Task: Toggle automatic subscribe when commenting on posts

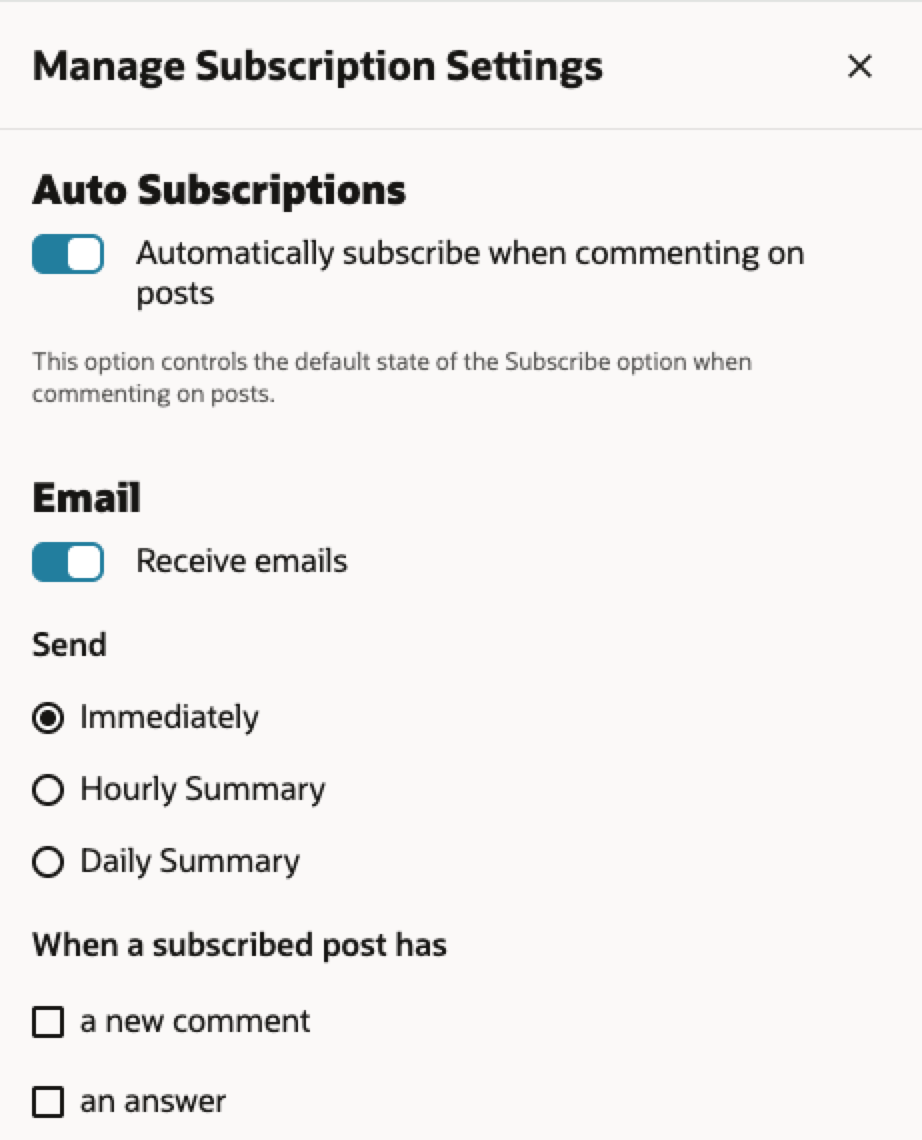Action: tap(68, 254)
